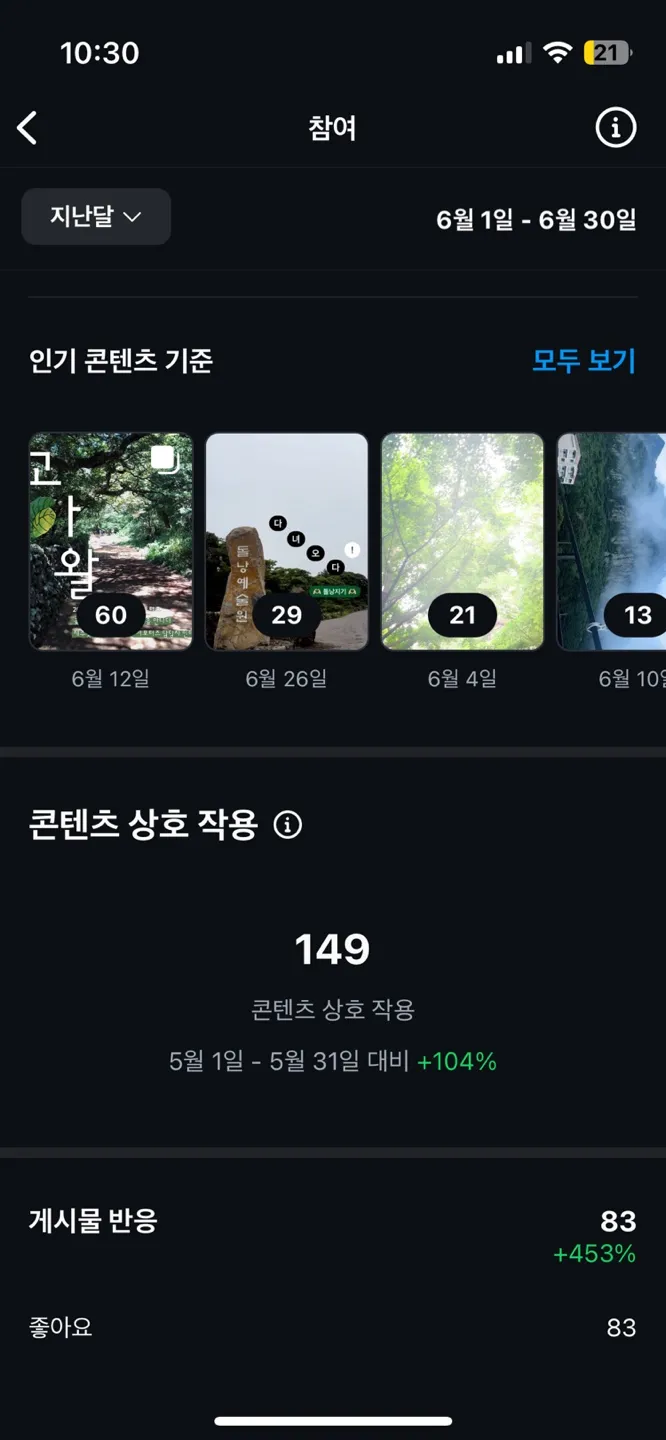666x1440 pixels.
Task: Open the info icon in the top bar
Action: [x=615, y=128]
